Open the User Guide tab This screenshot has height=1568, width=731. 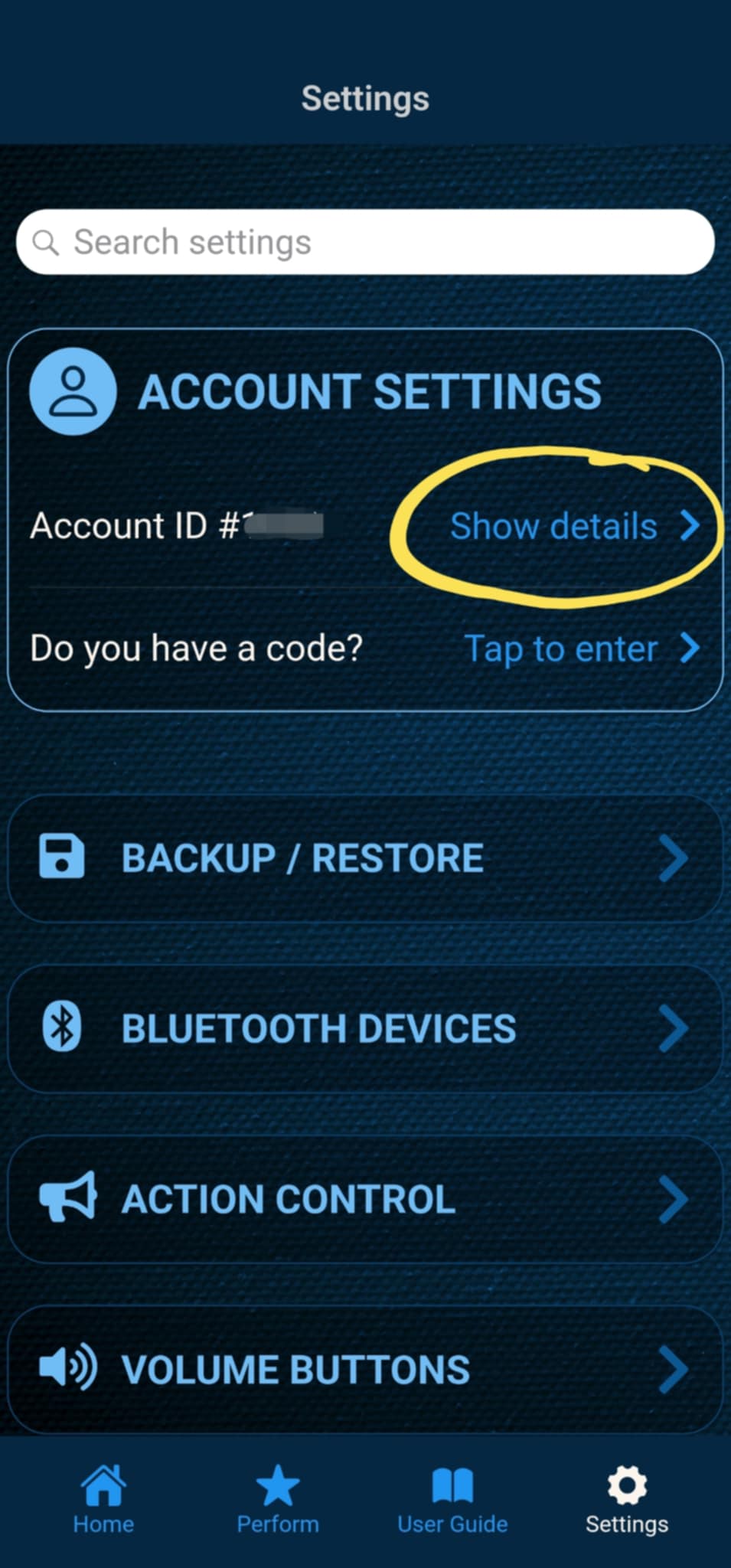pos(452,1499)
